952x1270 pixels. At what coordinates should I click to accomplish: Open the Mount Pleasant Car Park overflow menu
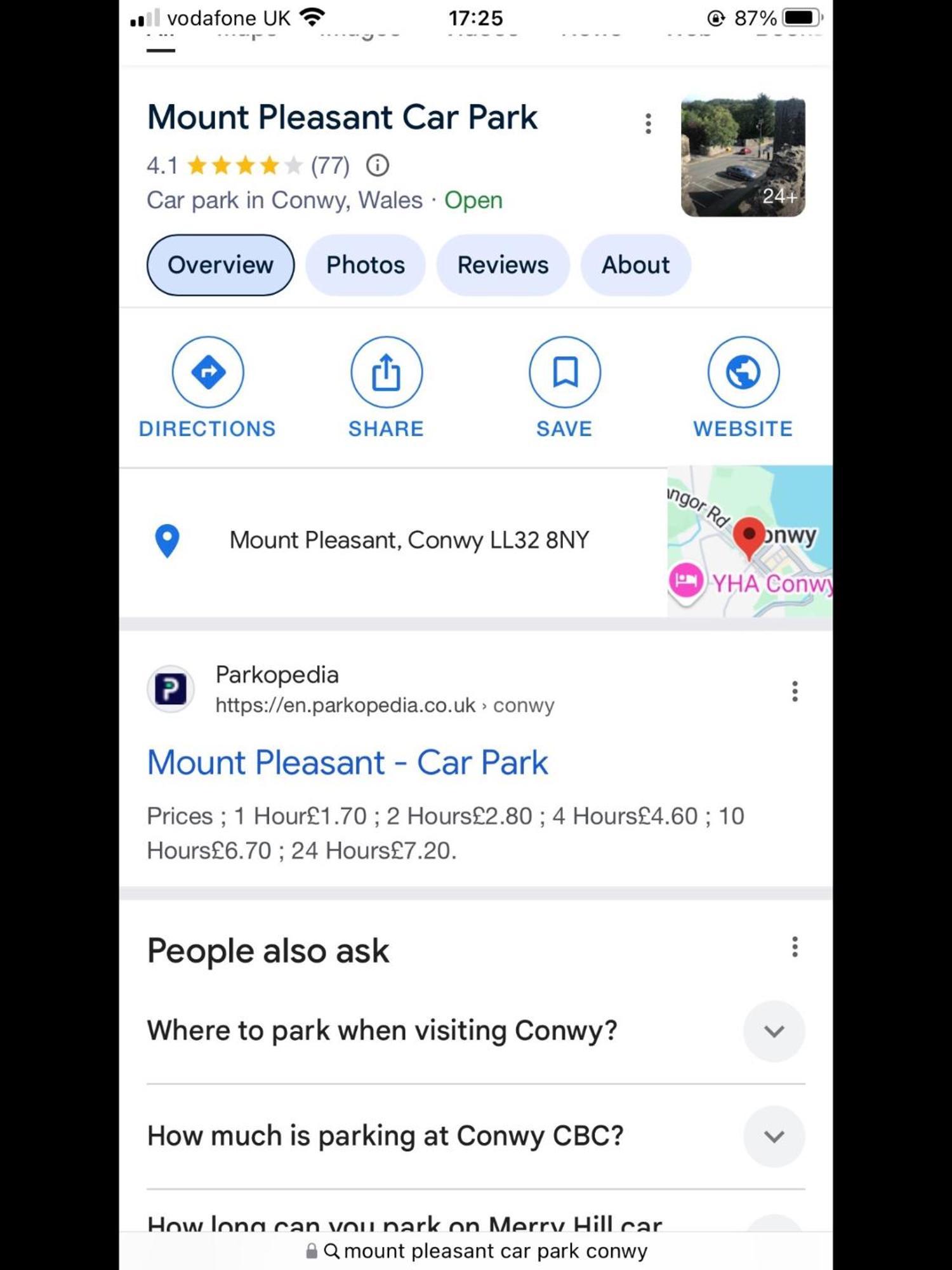point(648,123)
